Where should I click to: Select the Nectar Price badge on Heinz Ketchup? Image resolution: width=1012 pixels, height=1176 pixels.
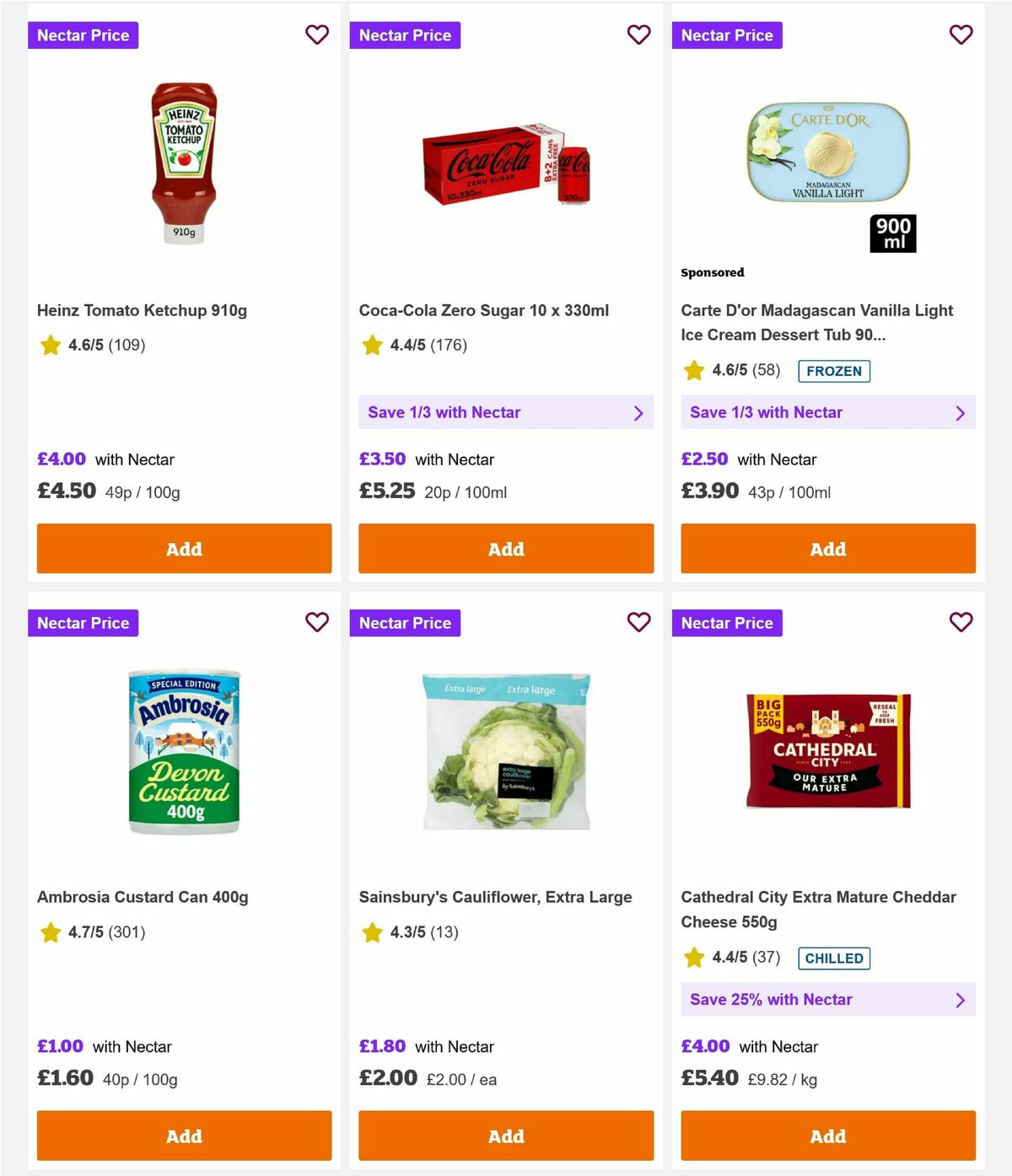tap(83, 35)
